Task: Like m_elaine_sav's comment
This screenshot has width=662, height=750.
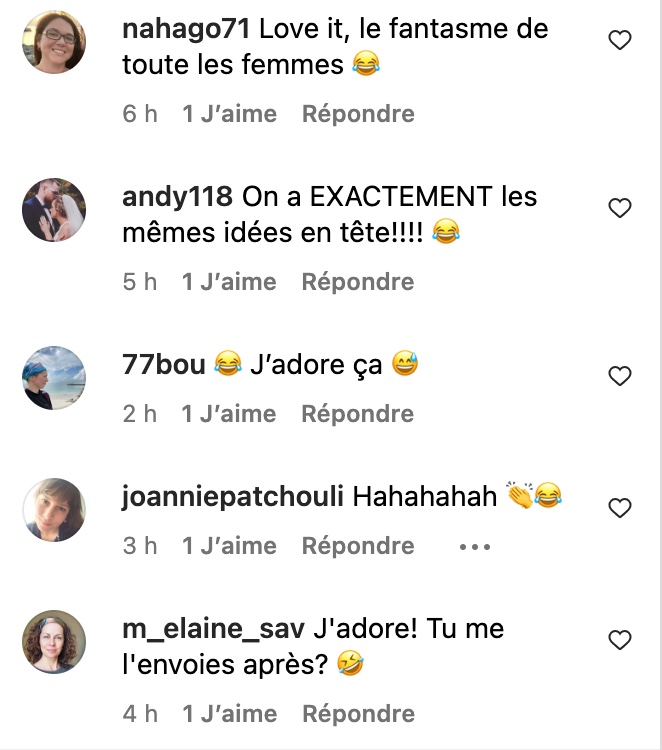Action: click(620, 640)
